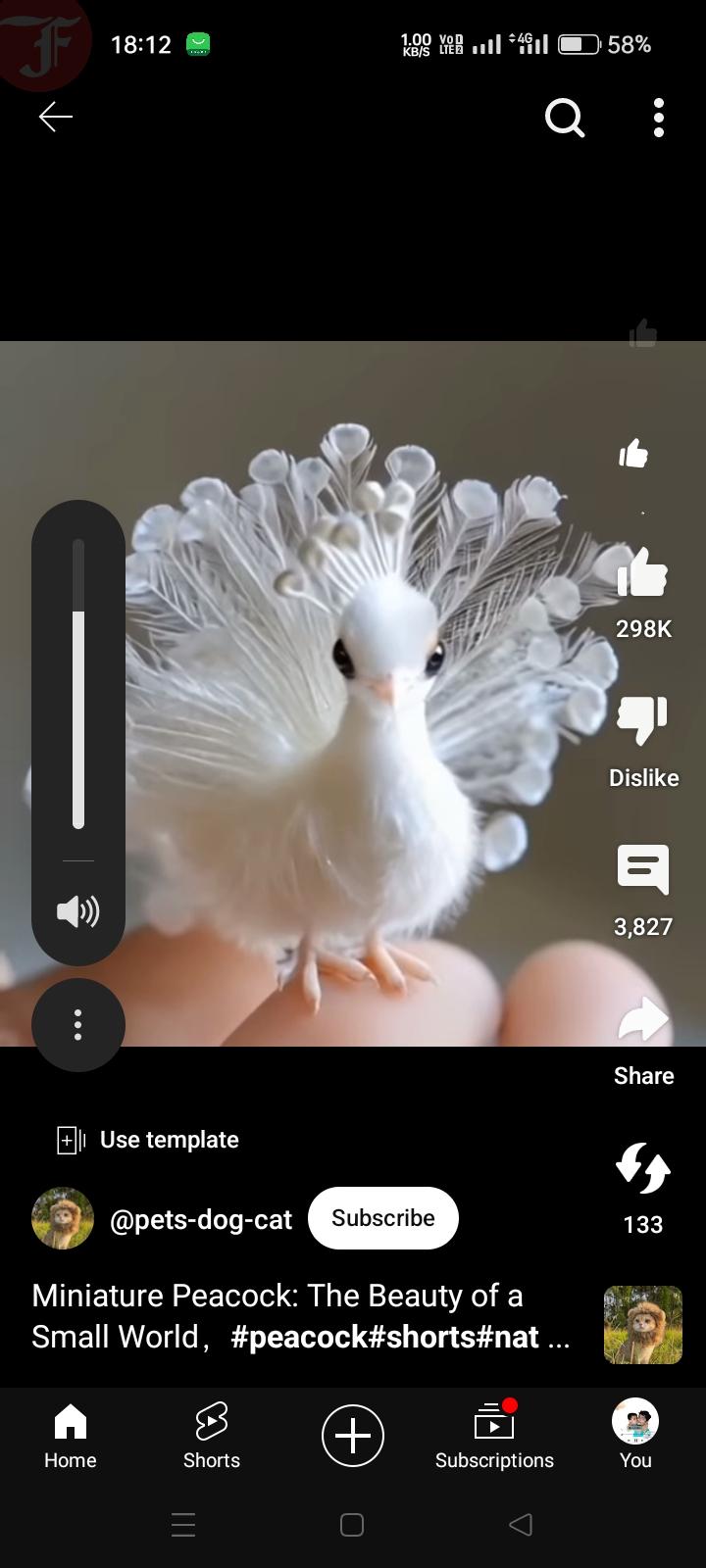706x1568 pixels.
Task: Create new content with the plus button
Action: pos(353,1436)
